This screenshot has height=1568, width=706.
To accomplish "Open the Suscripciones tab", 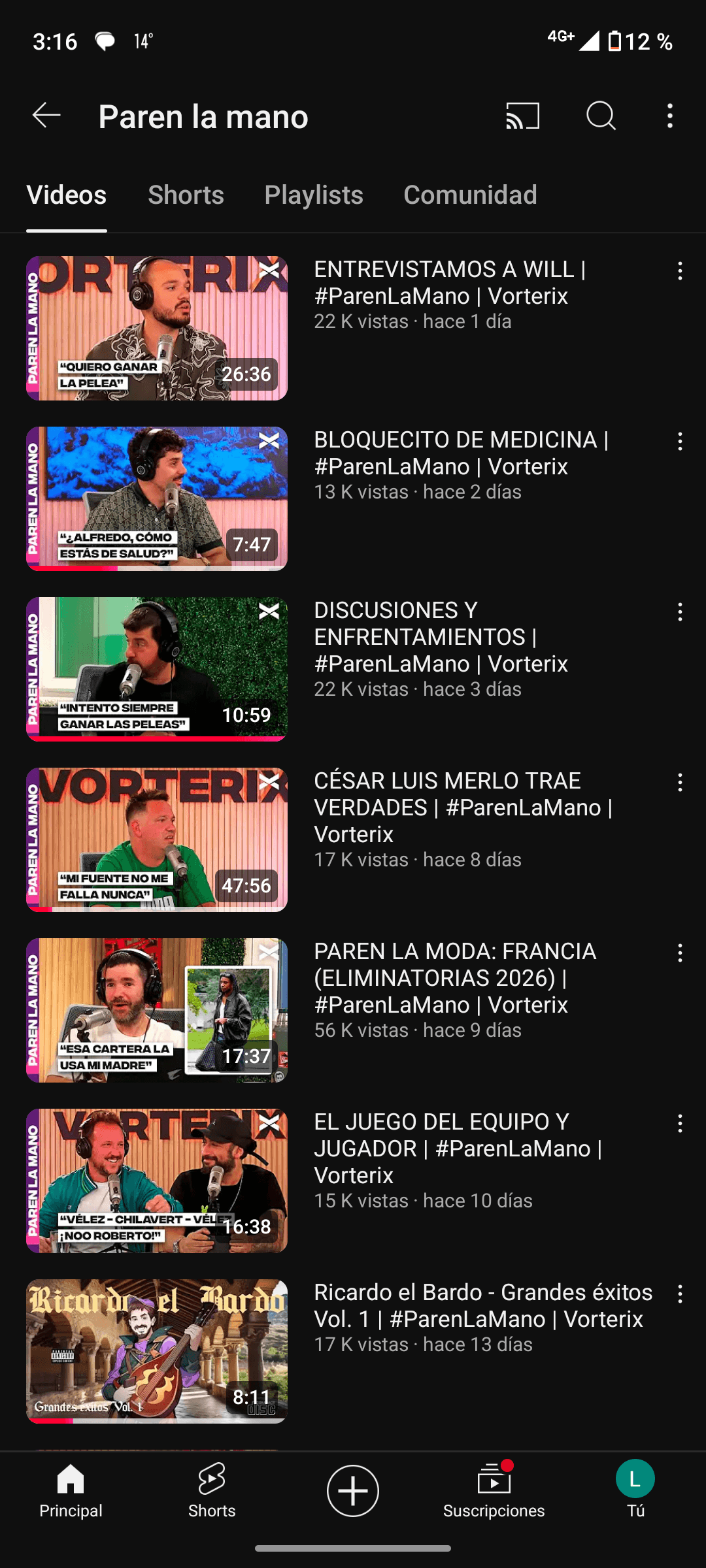I will [494, 1491].
